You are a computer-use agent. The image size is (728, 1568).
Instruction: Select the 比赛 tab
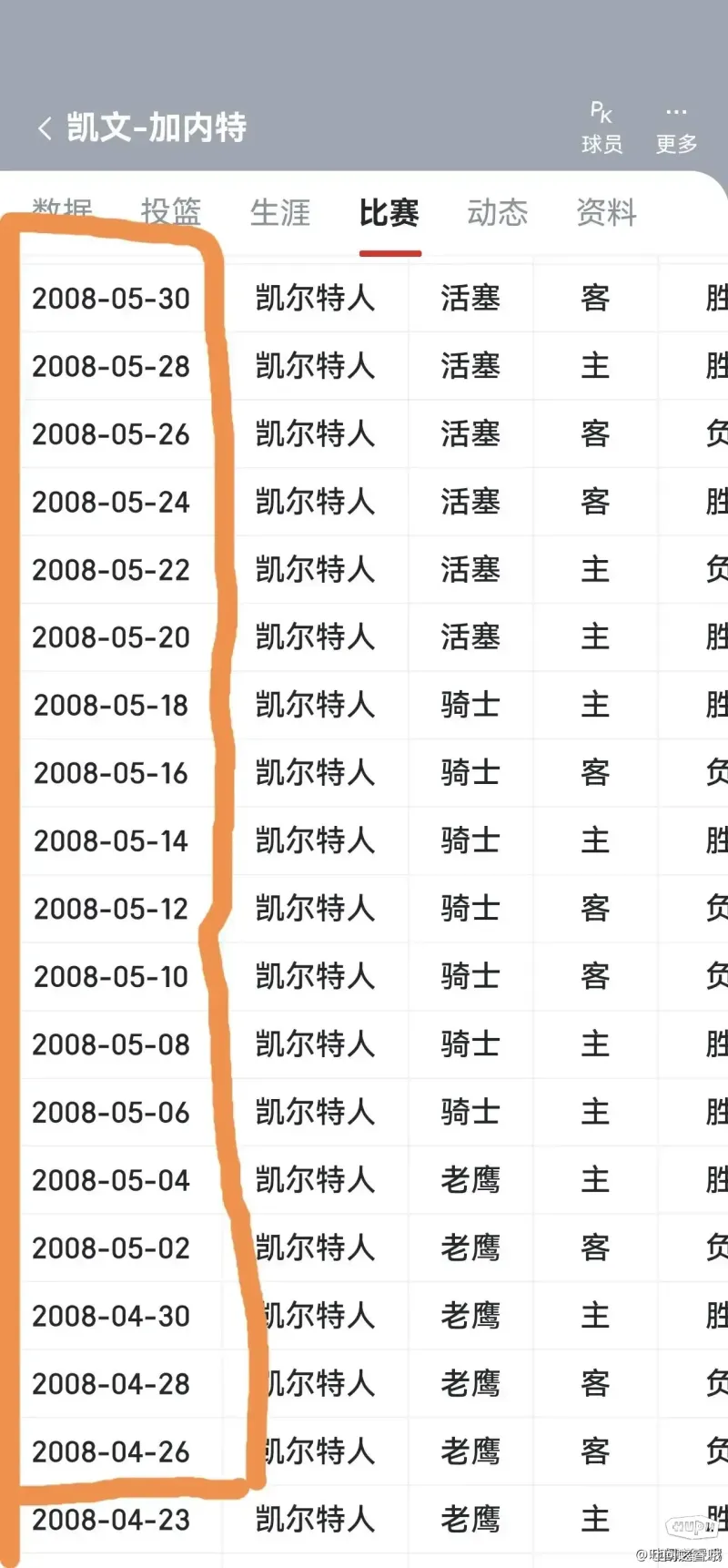pyautogui.click(x=389, y=213)
